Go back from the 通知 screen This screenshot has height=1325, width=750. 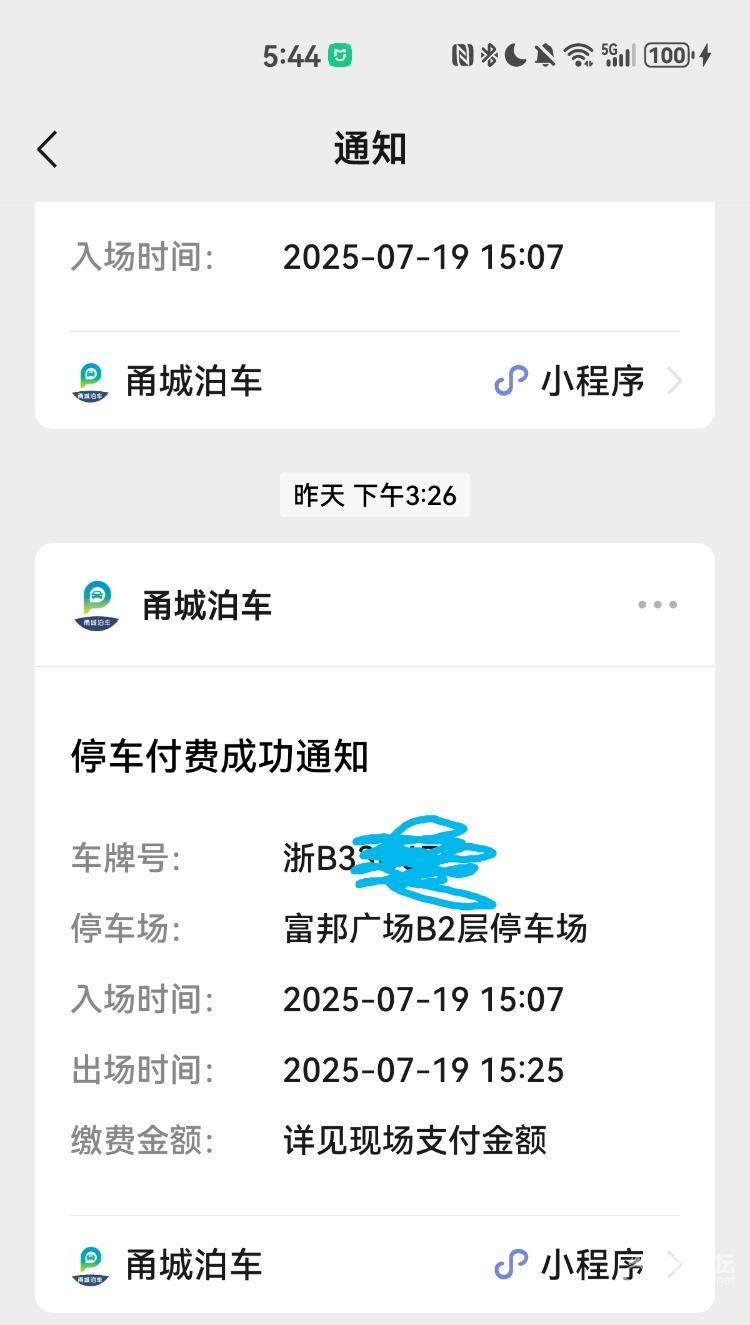(47, 150)
